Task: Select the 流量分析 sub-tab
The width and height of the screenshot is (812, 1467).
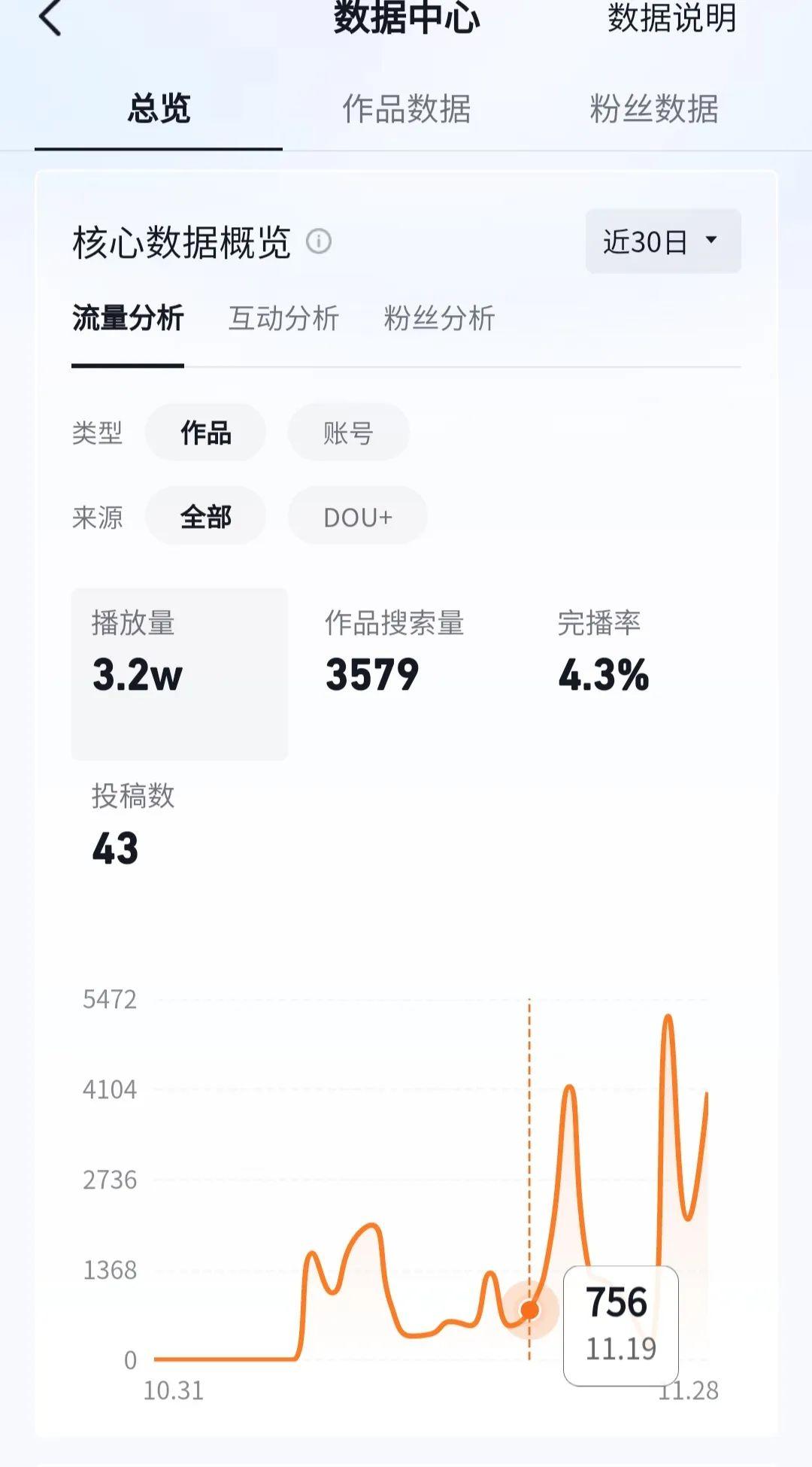Action: point(128,318)
